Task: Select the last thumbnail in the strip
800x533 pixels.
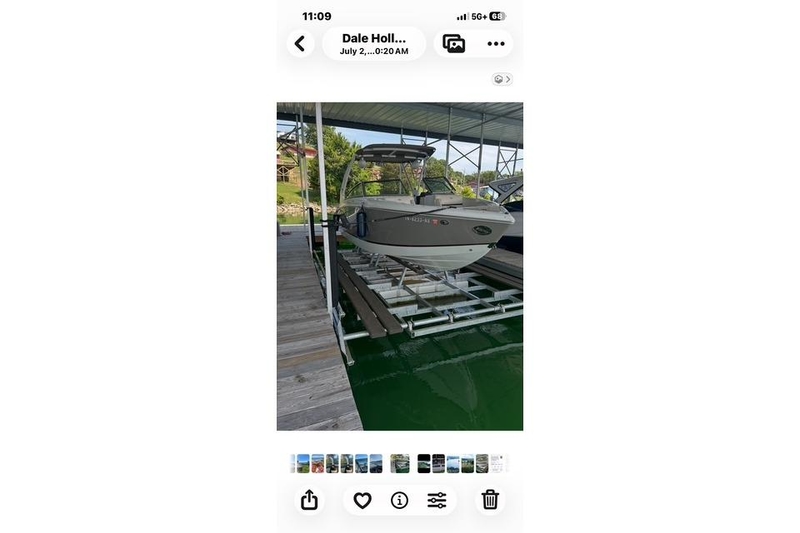Action: click(x=498, y=463)
